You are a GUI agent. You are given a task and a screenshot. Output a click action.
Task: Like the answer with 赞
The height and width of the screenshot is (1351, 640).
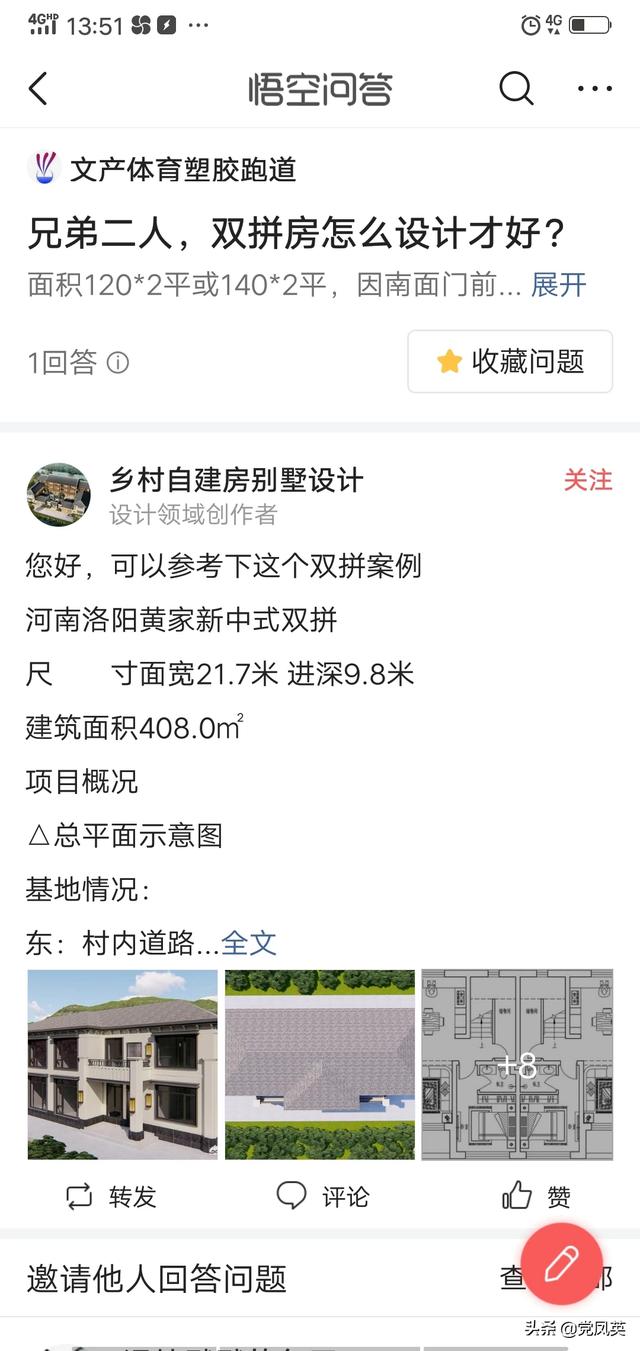(x=537, y=1196)
